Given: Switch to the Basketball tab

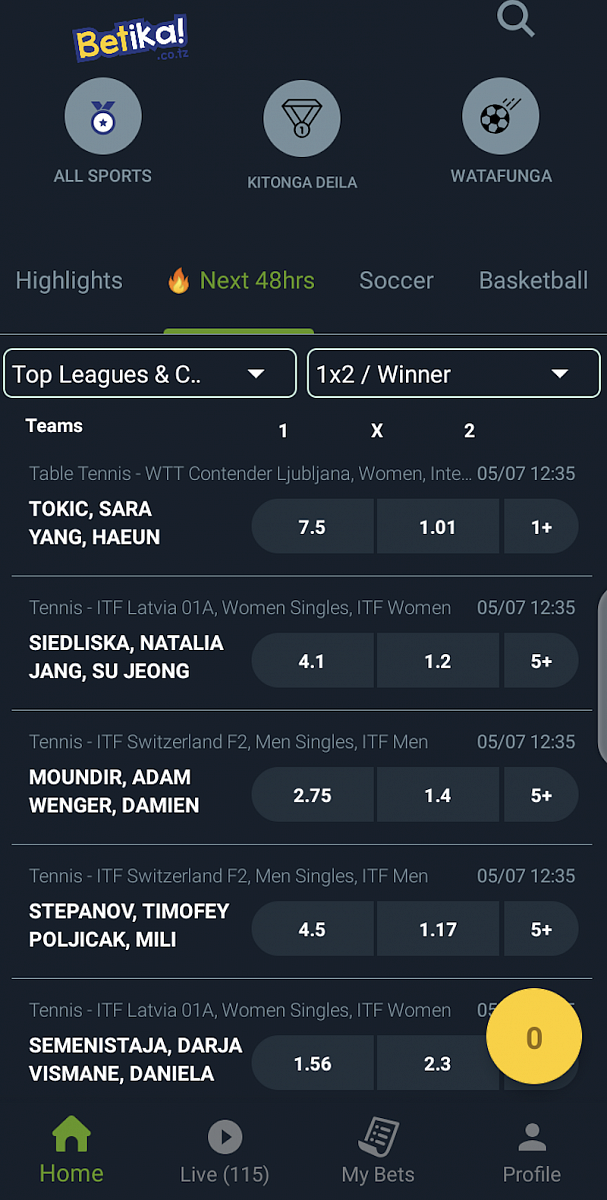Looking at the screenshot, I should click(533, 281).
